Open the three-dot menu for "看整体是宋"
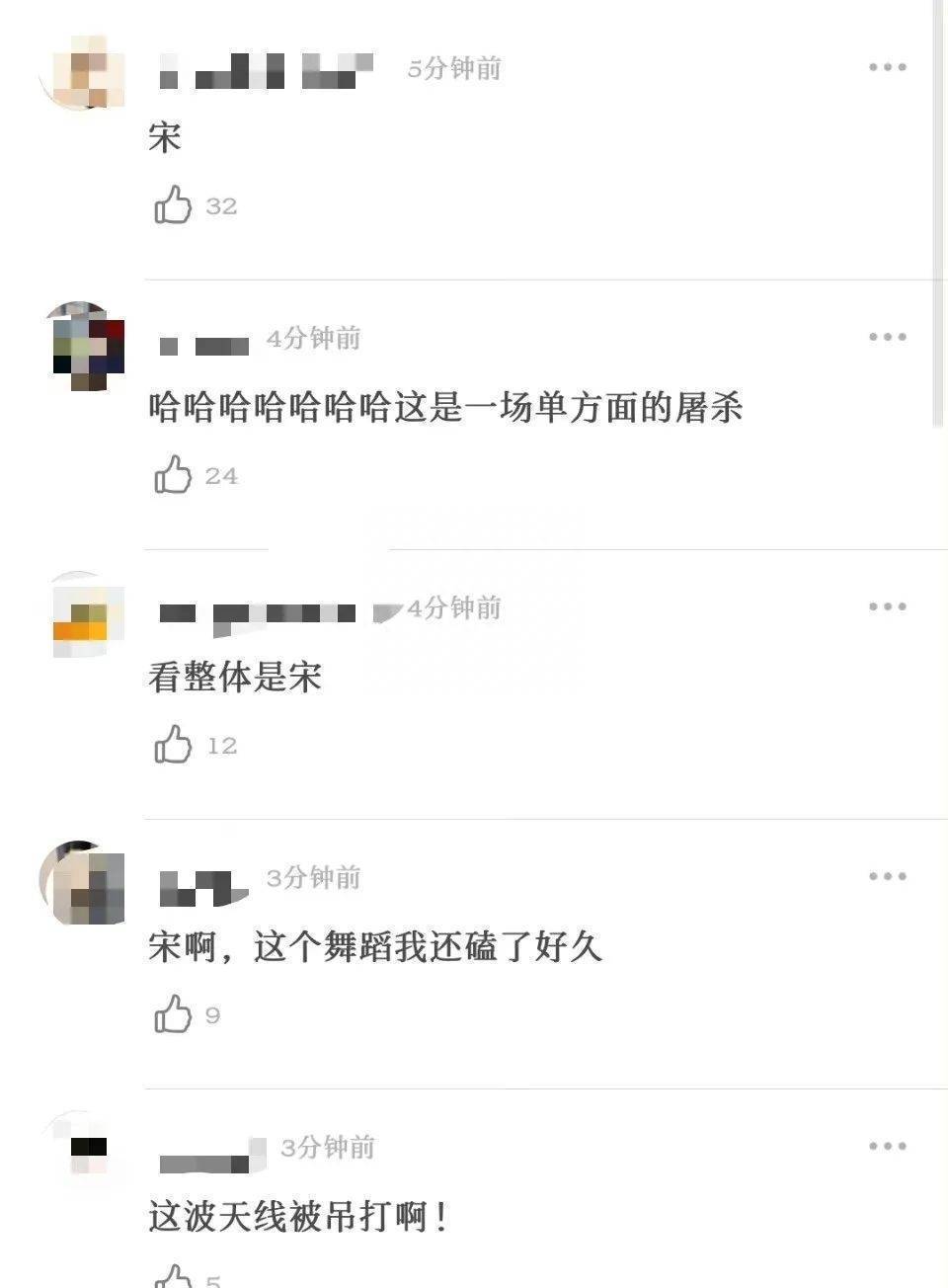948x1288 pixels. [887, 606]
